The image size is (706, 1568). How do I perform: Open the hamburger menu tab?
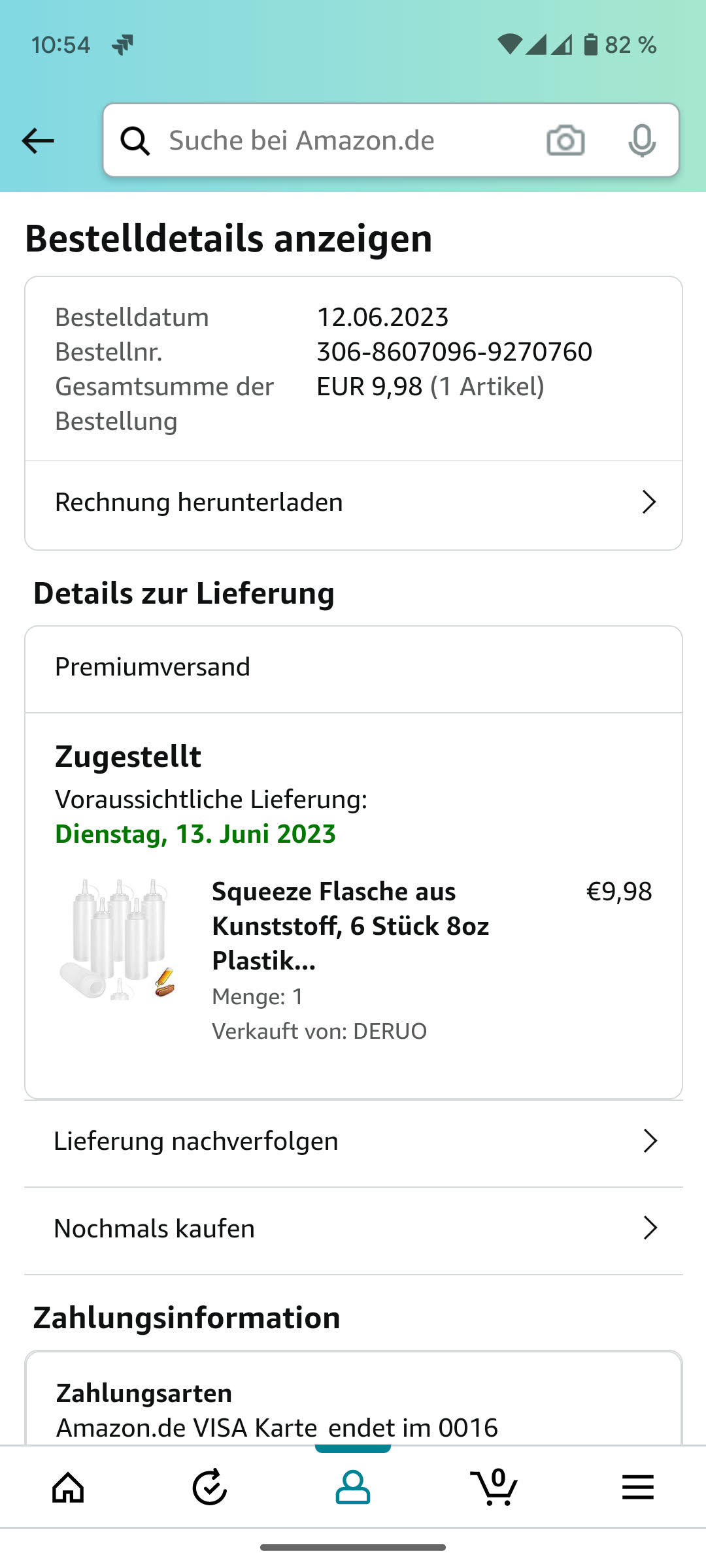(637, 1488)
